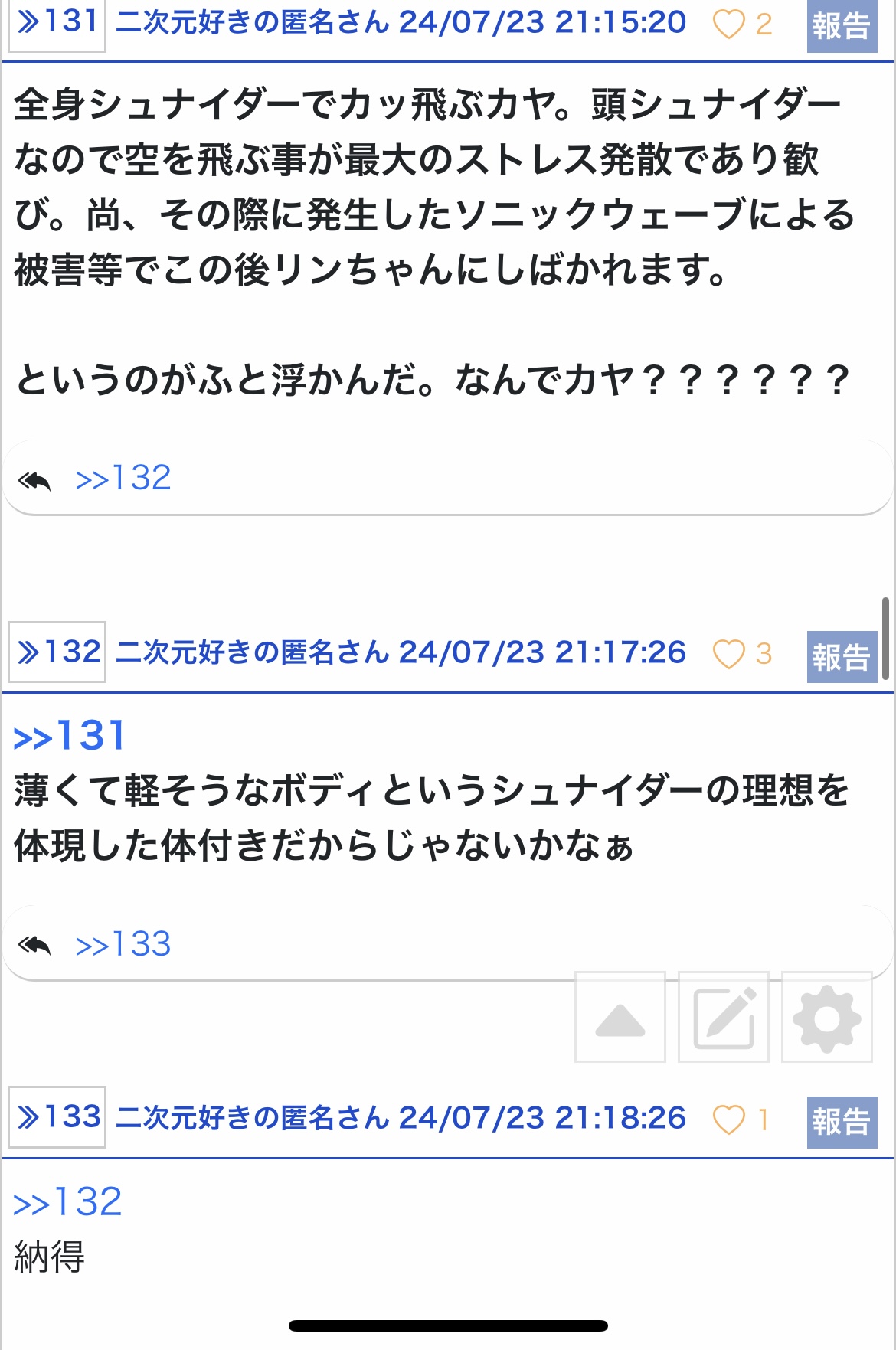Like post 132 with the heart
This screenshot has width=896, height=1350.
tap(728, 655)
